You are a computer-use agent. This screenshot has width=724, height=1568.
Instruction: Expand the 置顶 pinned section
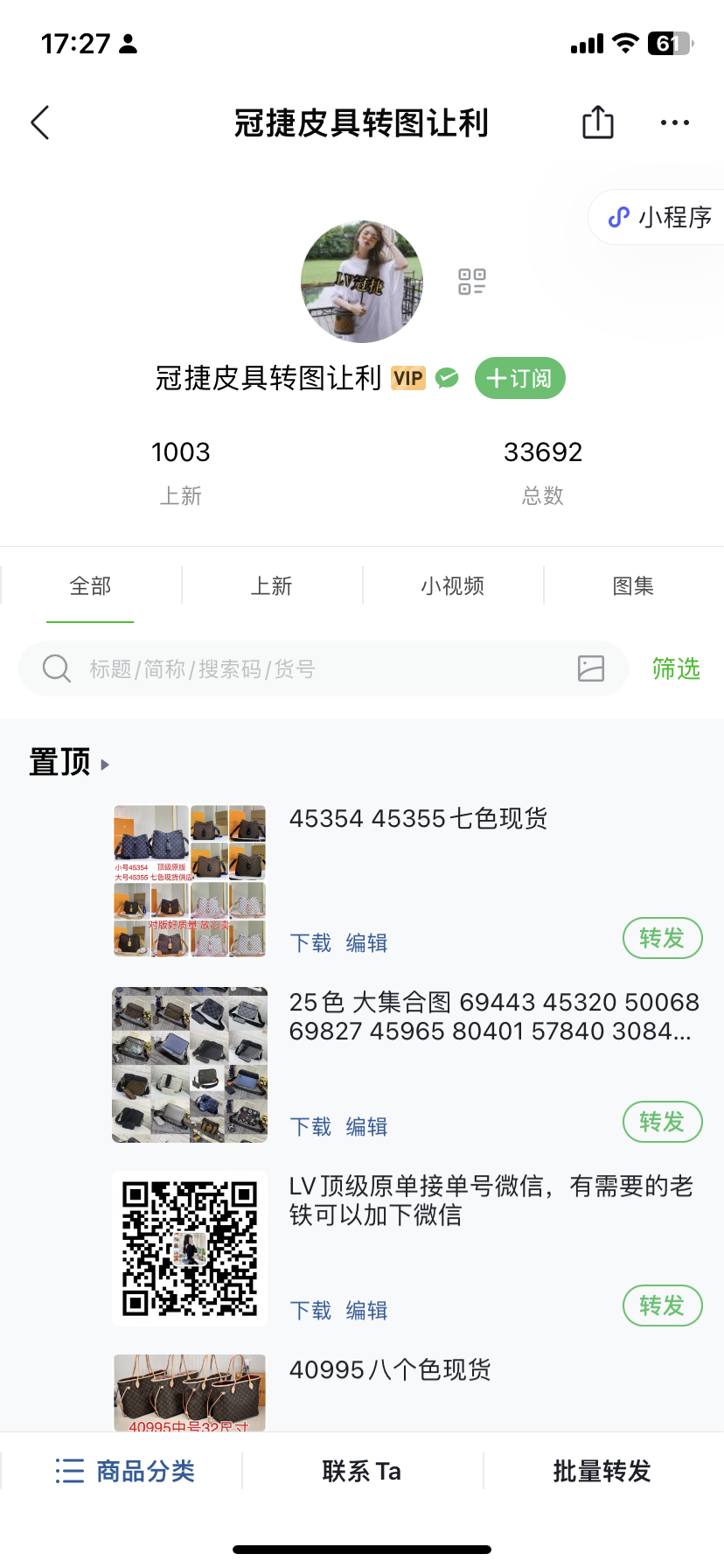click(70, 762)
